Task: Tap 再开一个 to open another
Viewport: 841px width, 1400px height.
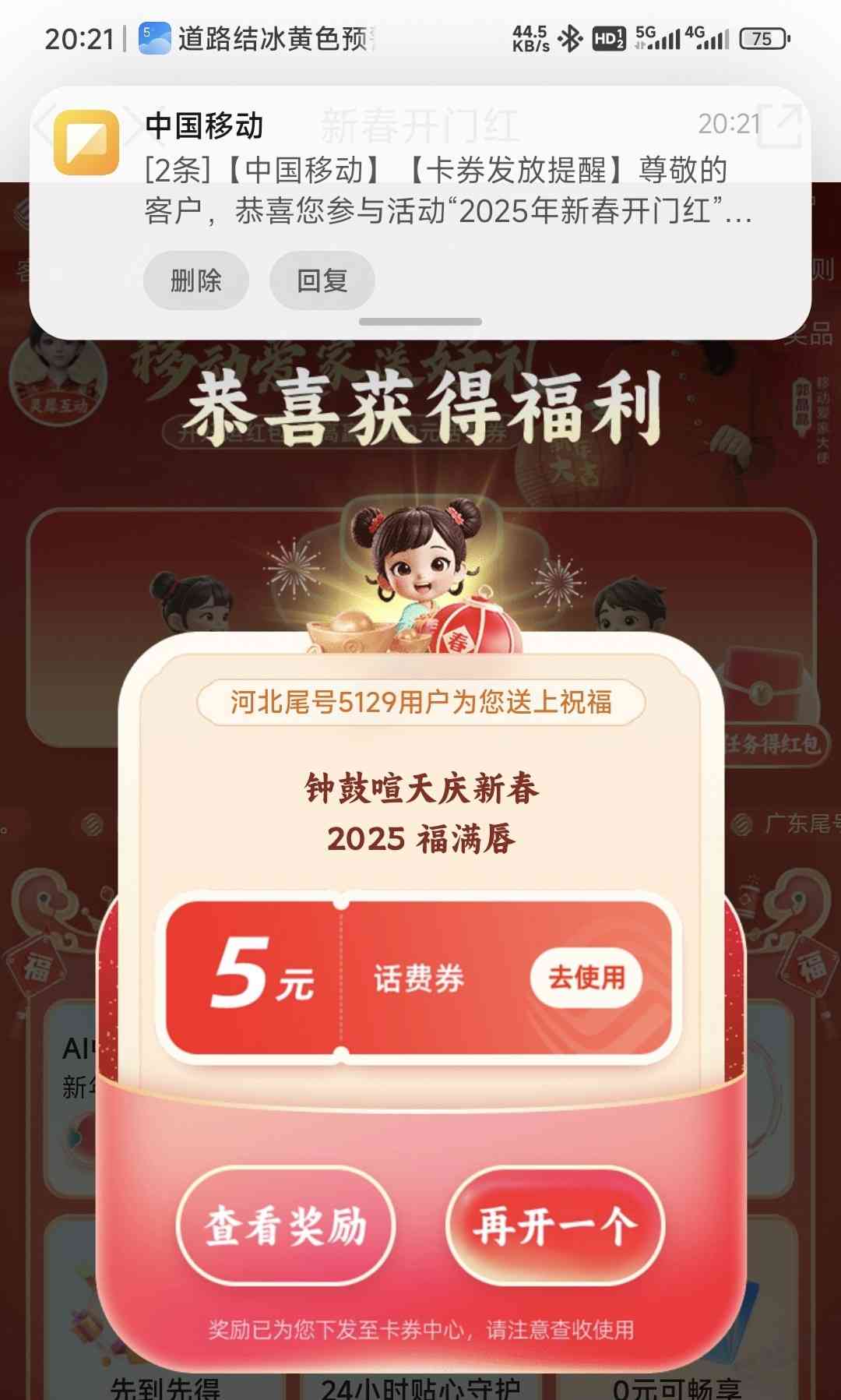Action: click(x=555, y=1226)
